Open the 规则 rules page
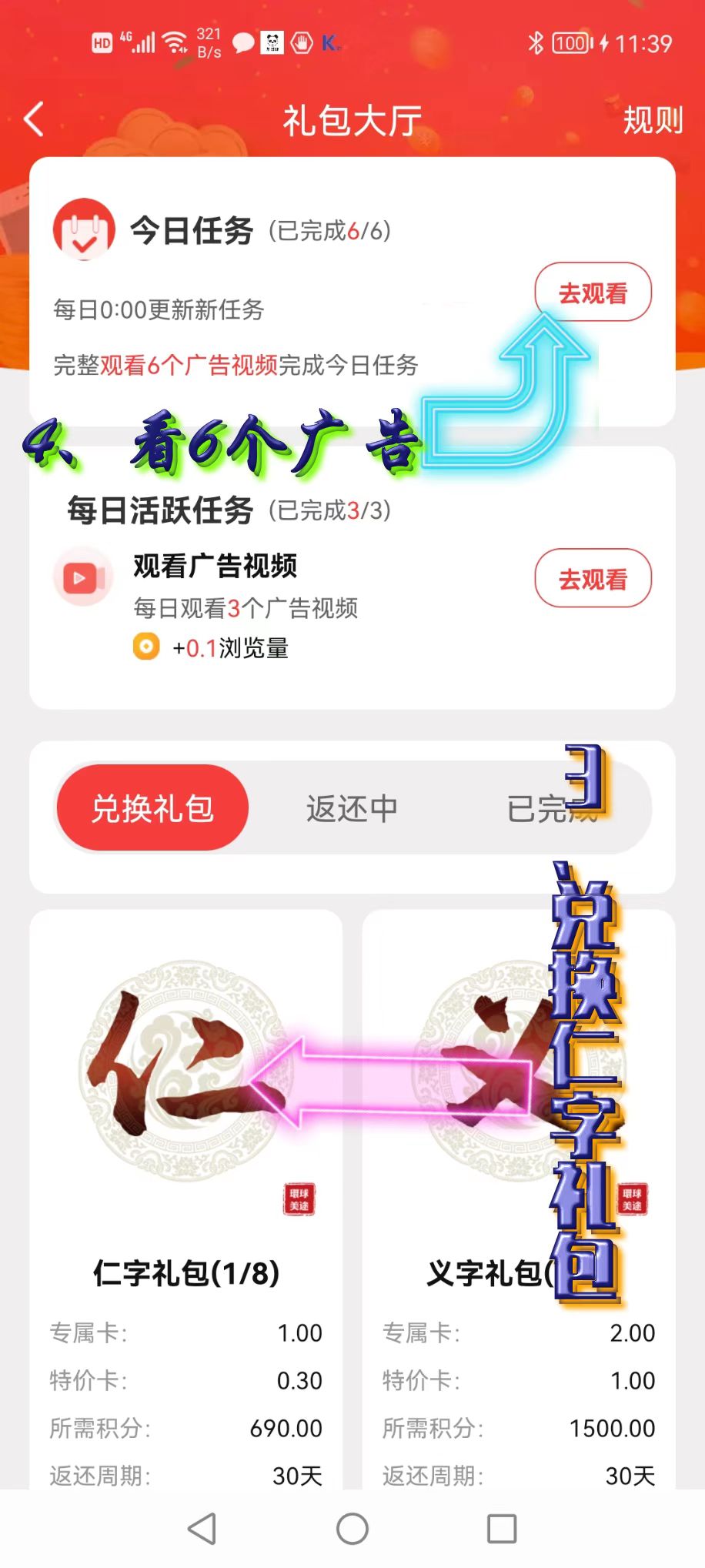The image size is (705, 1568). click(x=652, y=120)
